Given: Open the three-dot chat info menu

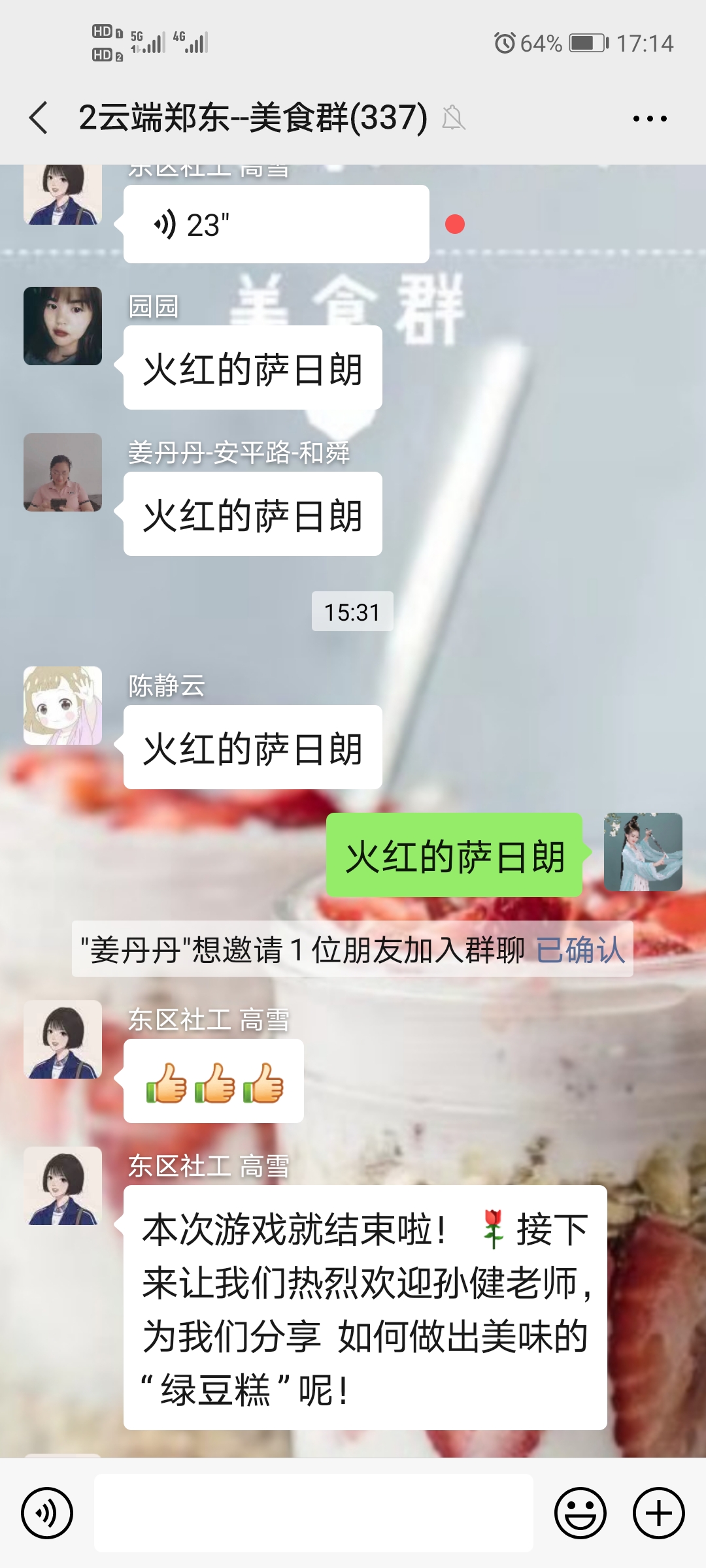Looking at the screenshot, I should coord(650,118).
